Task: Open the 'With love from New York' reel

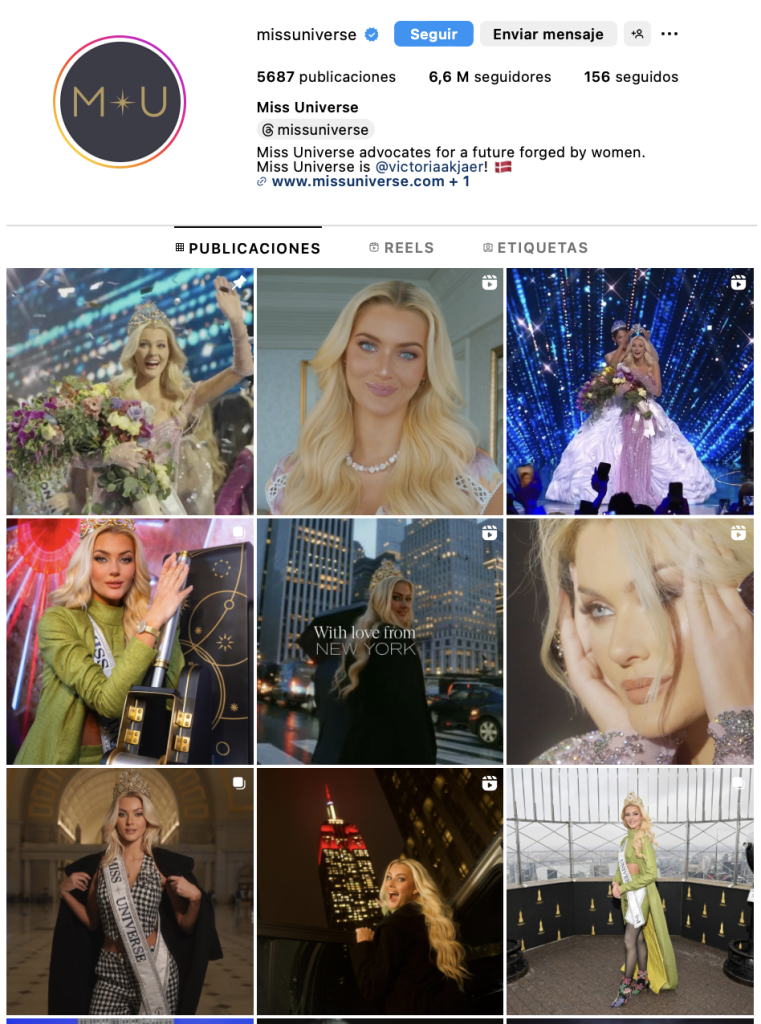Action: pyautogui.click(x=380, y=641)
